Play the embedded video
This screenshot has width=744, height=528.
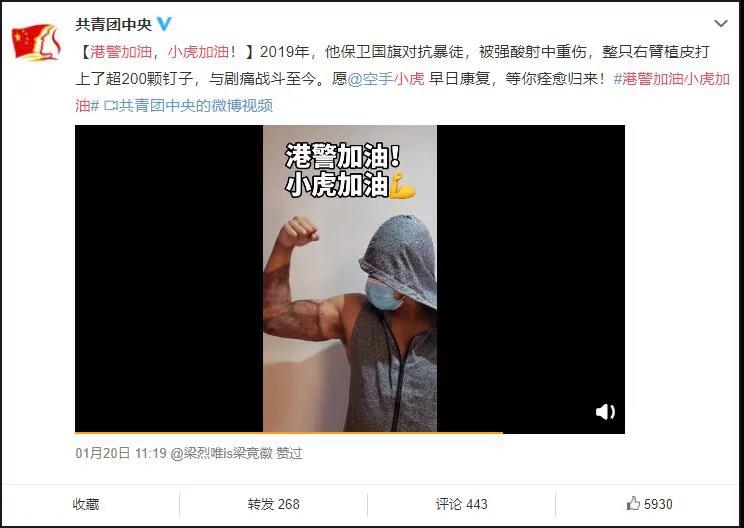coord(349,279)
